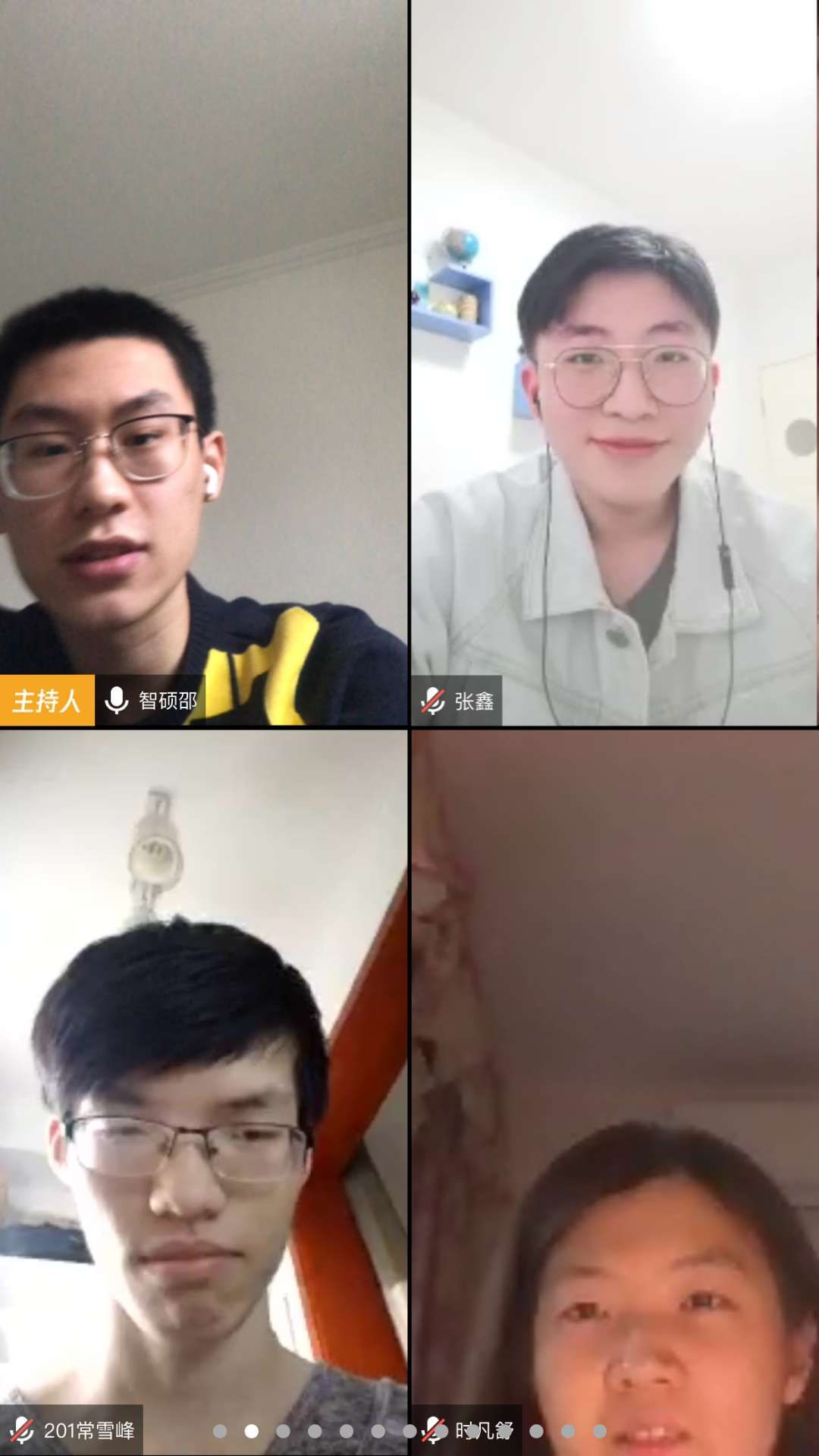Tap the highlighted white page indicator dot
This screenshot has height=1456, width=819.
(x=252, y=1431)
